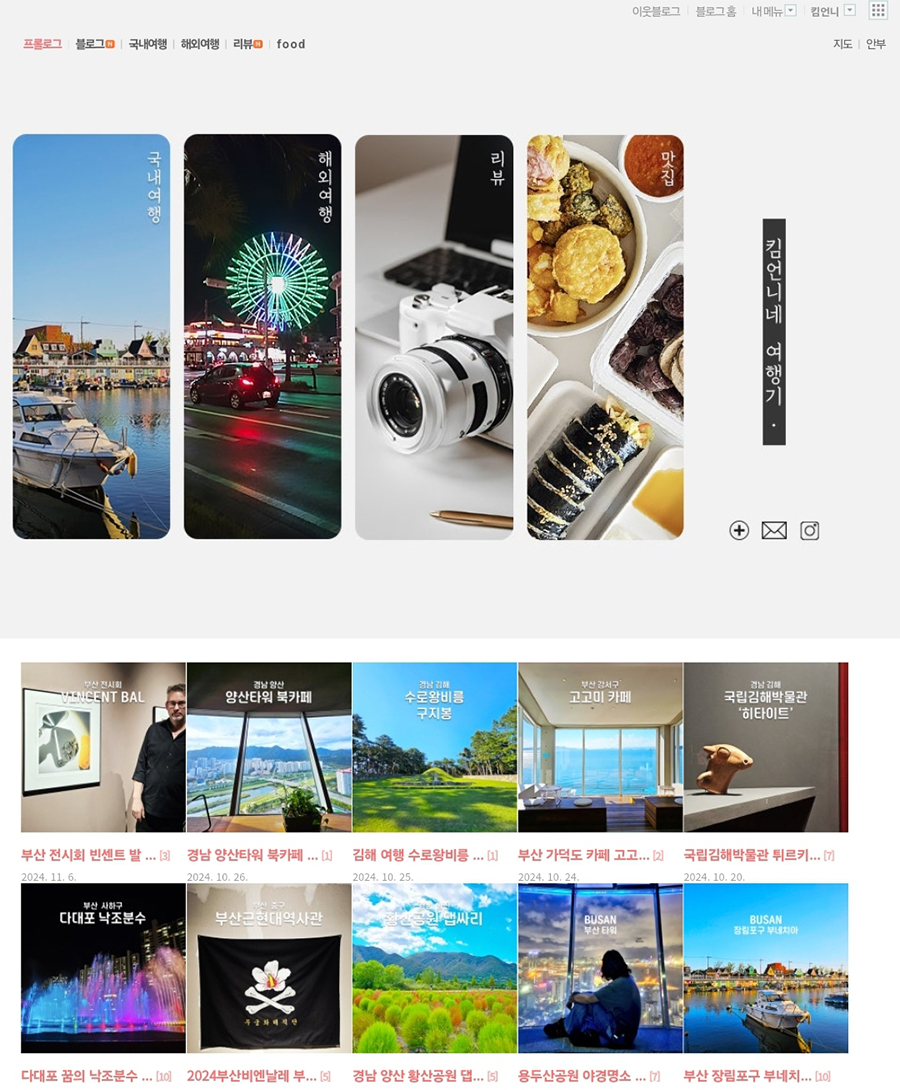Send a message via envelope icon
Screen dimensions: 900x1090
(x=774, y=531)
